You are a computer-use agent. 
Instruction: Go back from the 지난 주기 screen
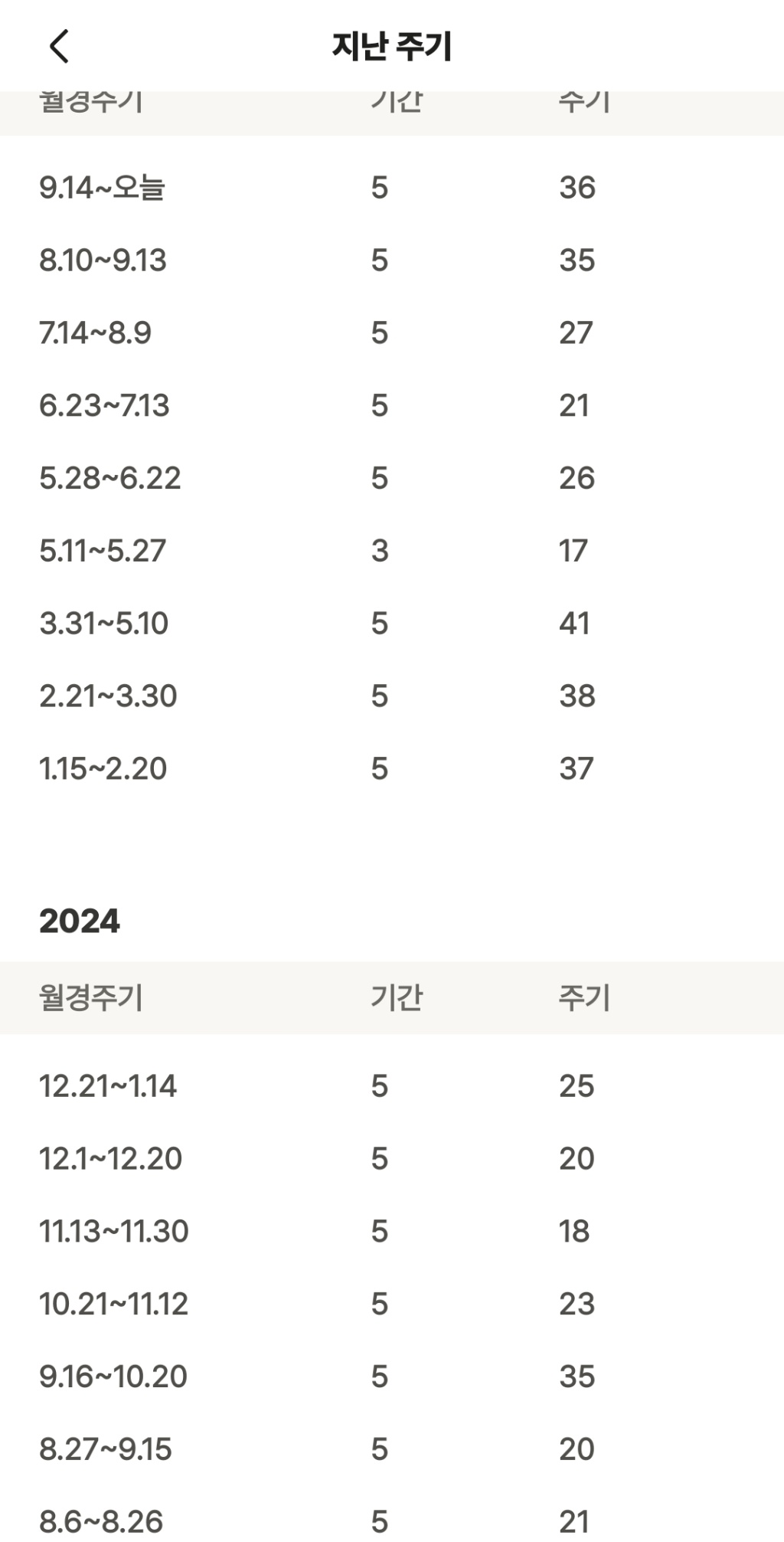59,46
